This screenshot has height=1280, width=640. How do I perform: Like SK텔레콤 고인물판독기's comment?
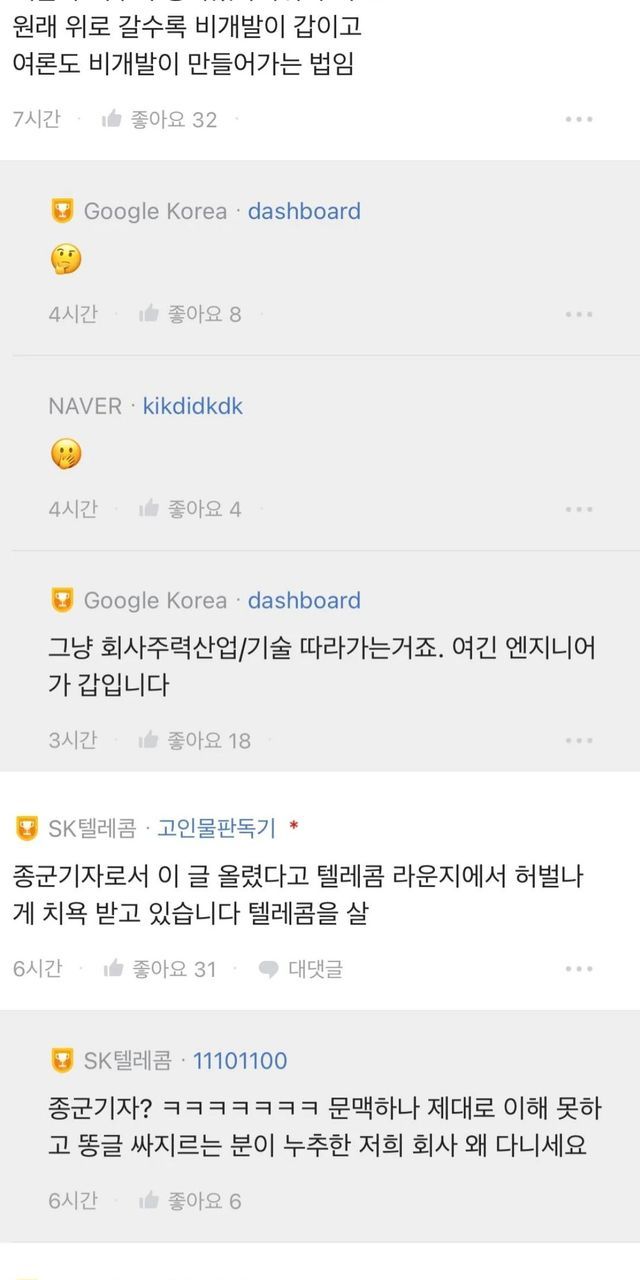[x=159, y=969]
